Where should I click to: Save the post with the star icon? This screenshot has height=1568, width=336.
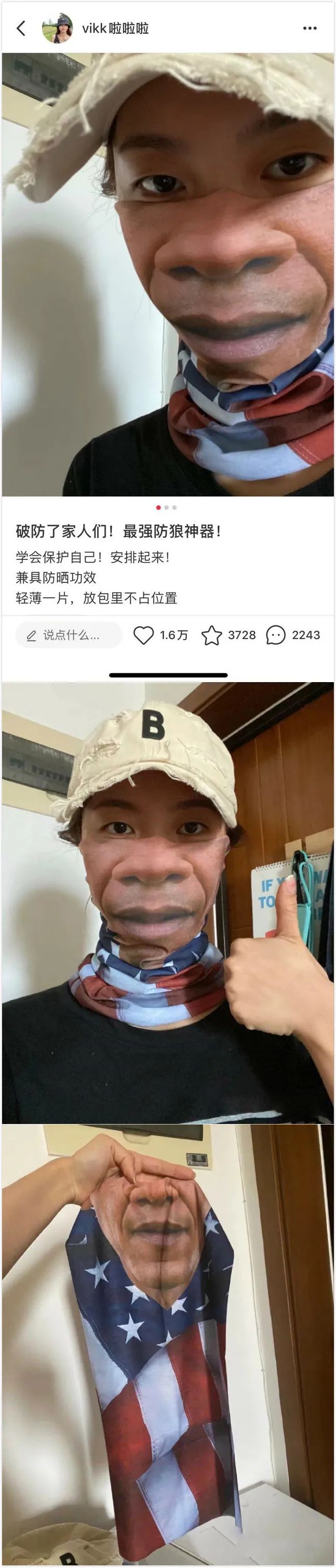211,635
